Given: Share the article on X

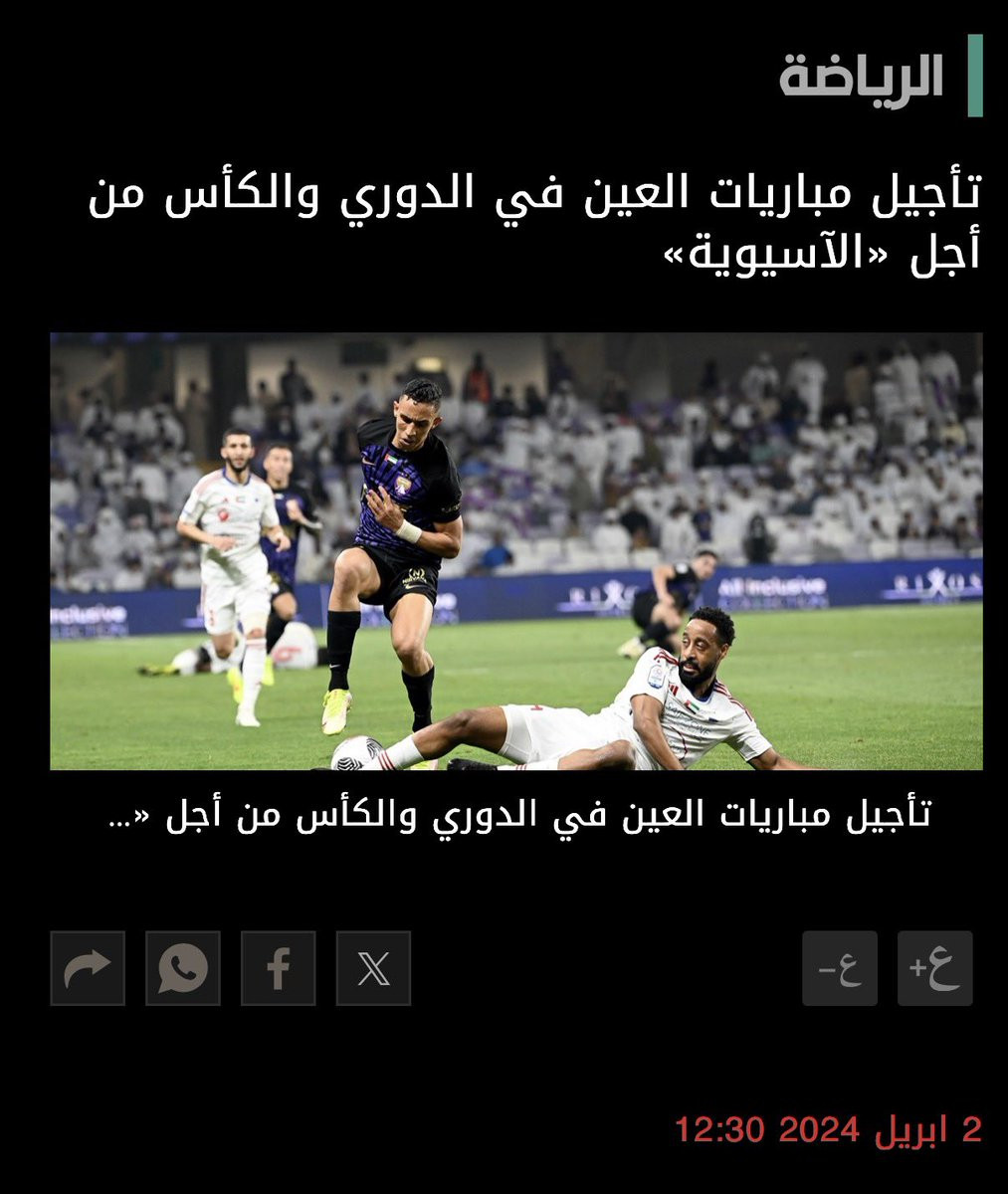Looking at the screenshot, I should point(373,968).
